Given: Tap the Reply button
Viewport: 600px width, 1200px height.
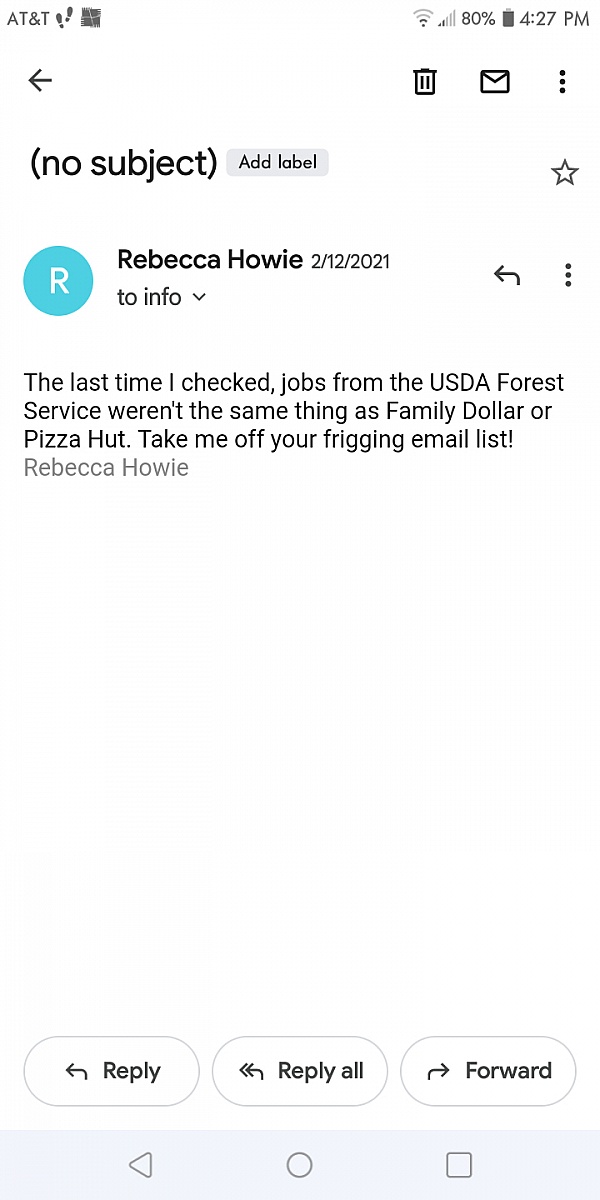Looking at the screenshot, I should (x=111, y=1071).
